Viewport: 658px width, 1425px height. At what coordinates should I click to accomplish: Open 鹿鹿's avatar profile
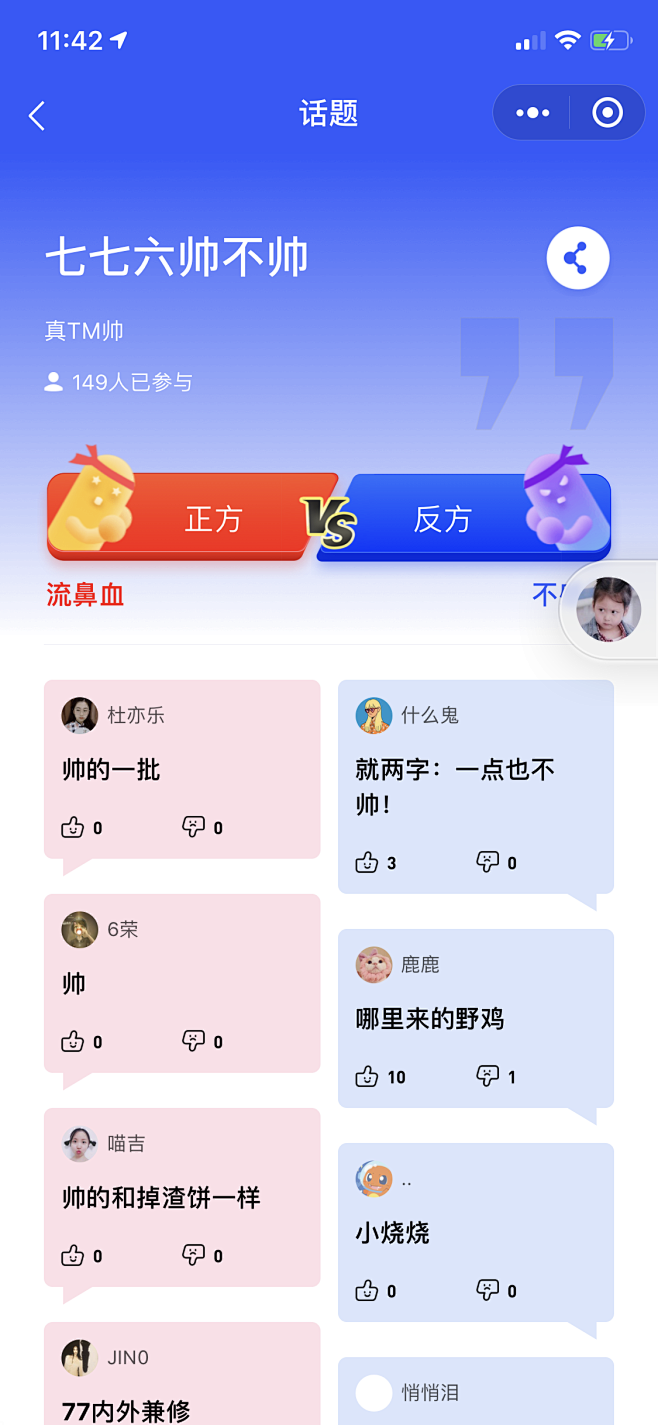374,964
